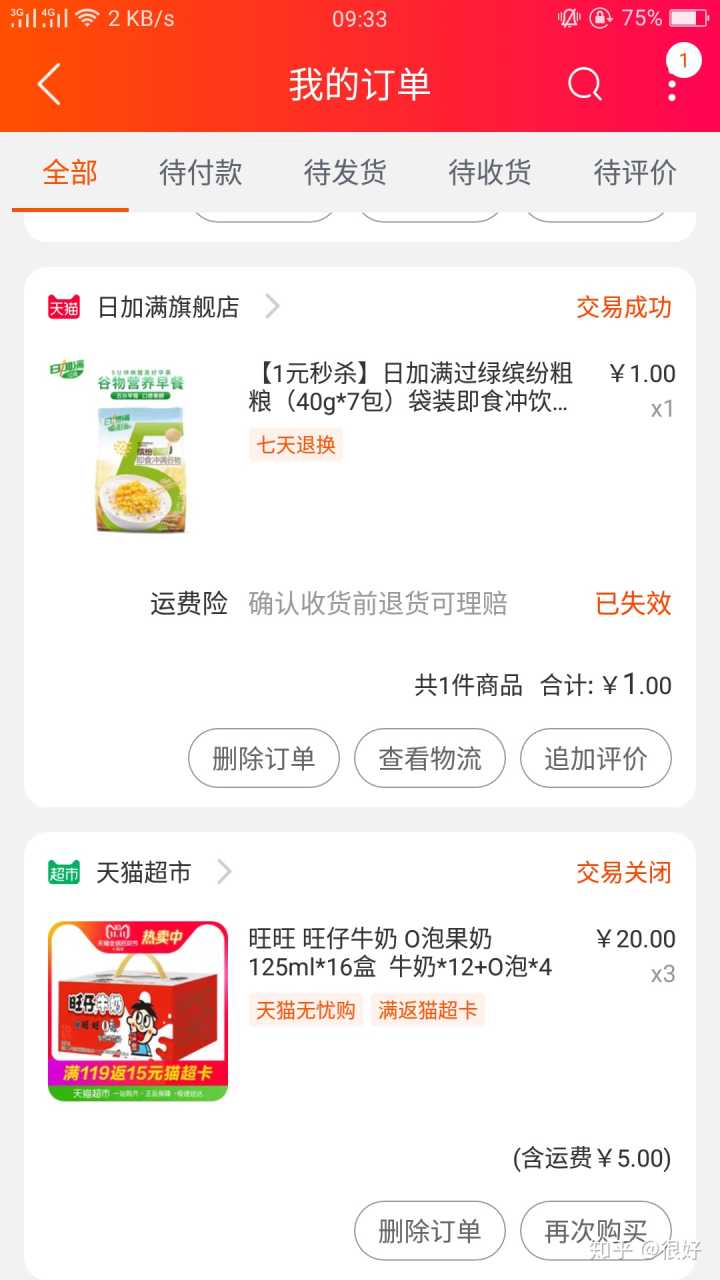This screenshot has width=720, height=1280.
Task: Switch to the 待付款 tab
Action: 200,172
